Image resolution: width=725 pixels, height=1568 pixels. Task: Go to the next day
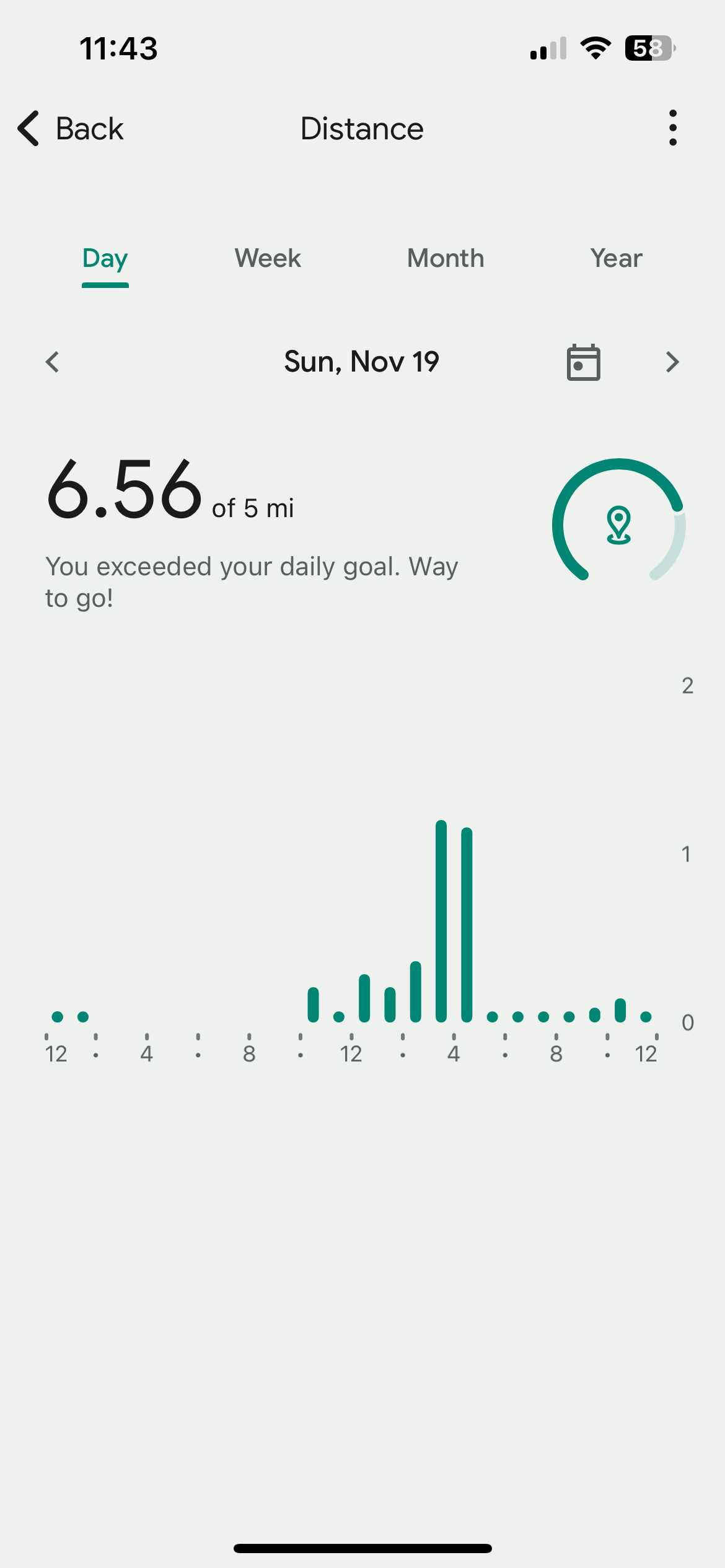pos(672,362)
